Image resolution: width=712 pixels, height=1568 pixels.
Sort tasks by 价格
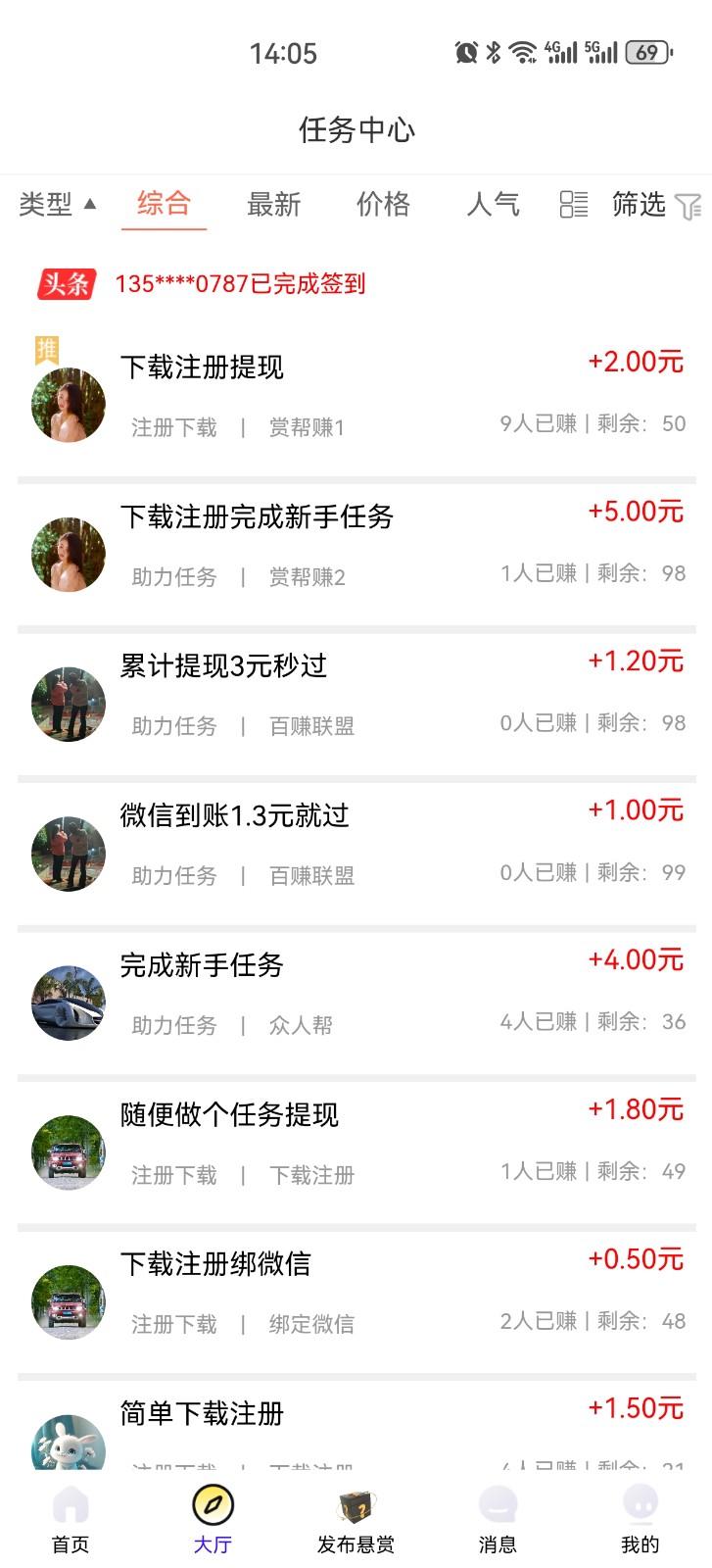pos(383,204)
